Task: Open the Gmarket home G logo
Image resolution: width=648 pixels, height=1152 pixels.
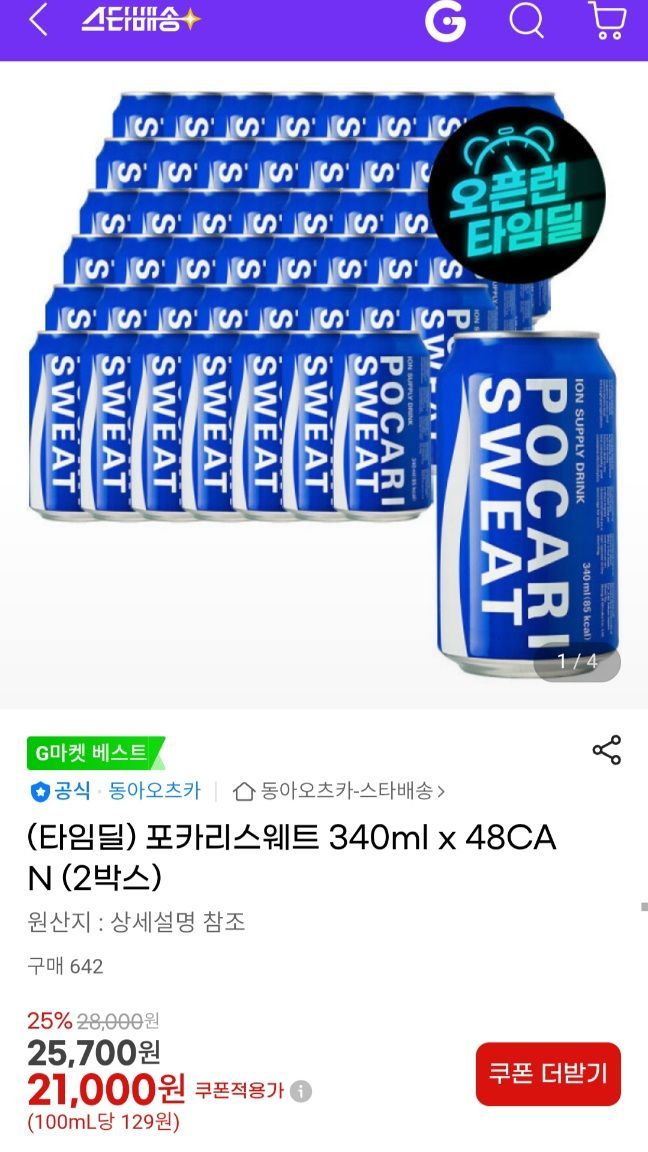Action: pos(445,21)
